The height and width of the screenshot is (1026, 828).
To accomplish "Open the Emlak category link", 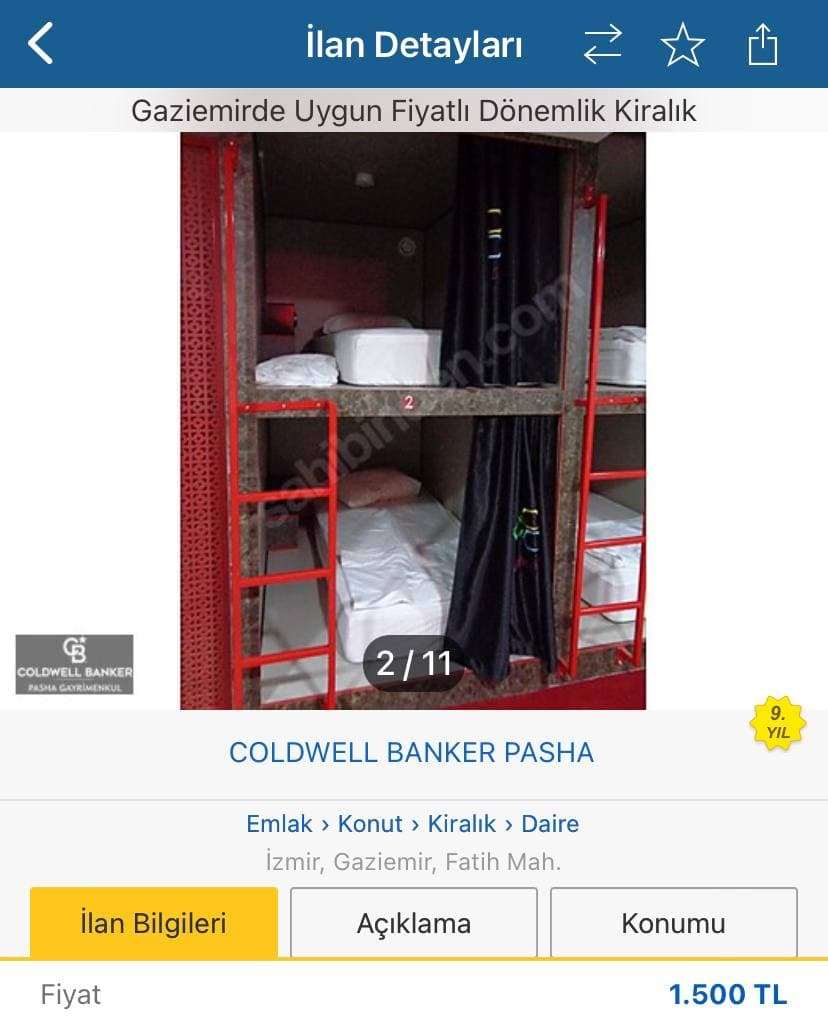I will 279,824.
